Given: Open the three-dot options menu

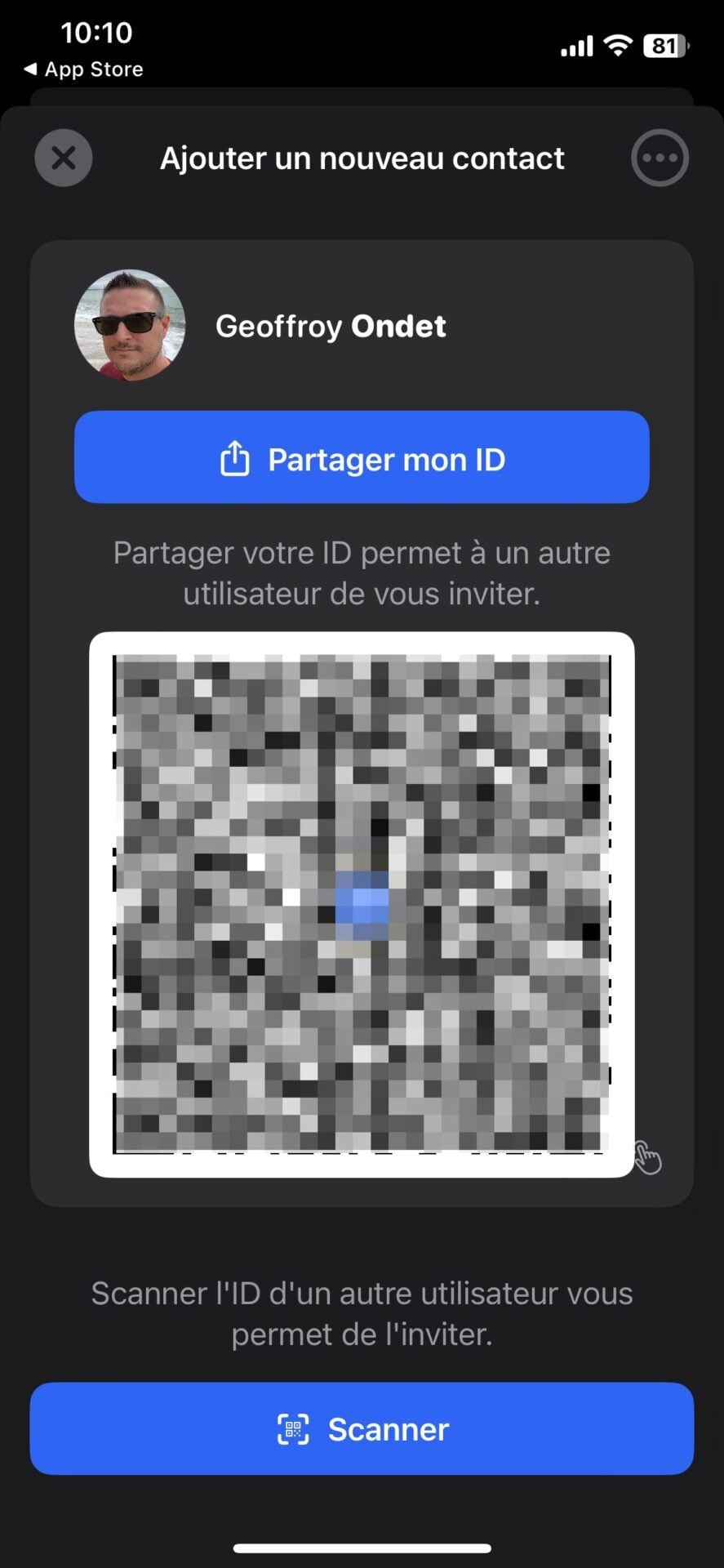Looking at the screenshot, I should pos(660,158).
